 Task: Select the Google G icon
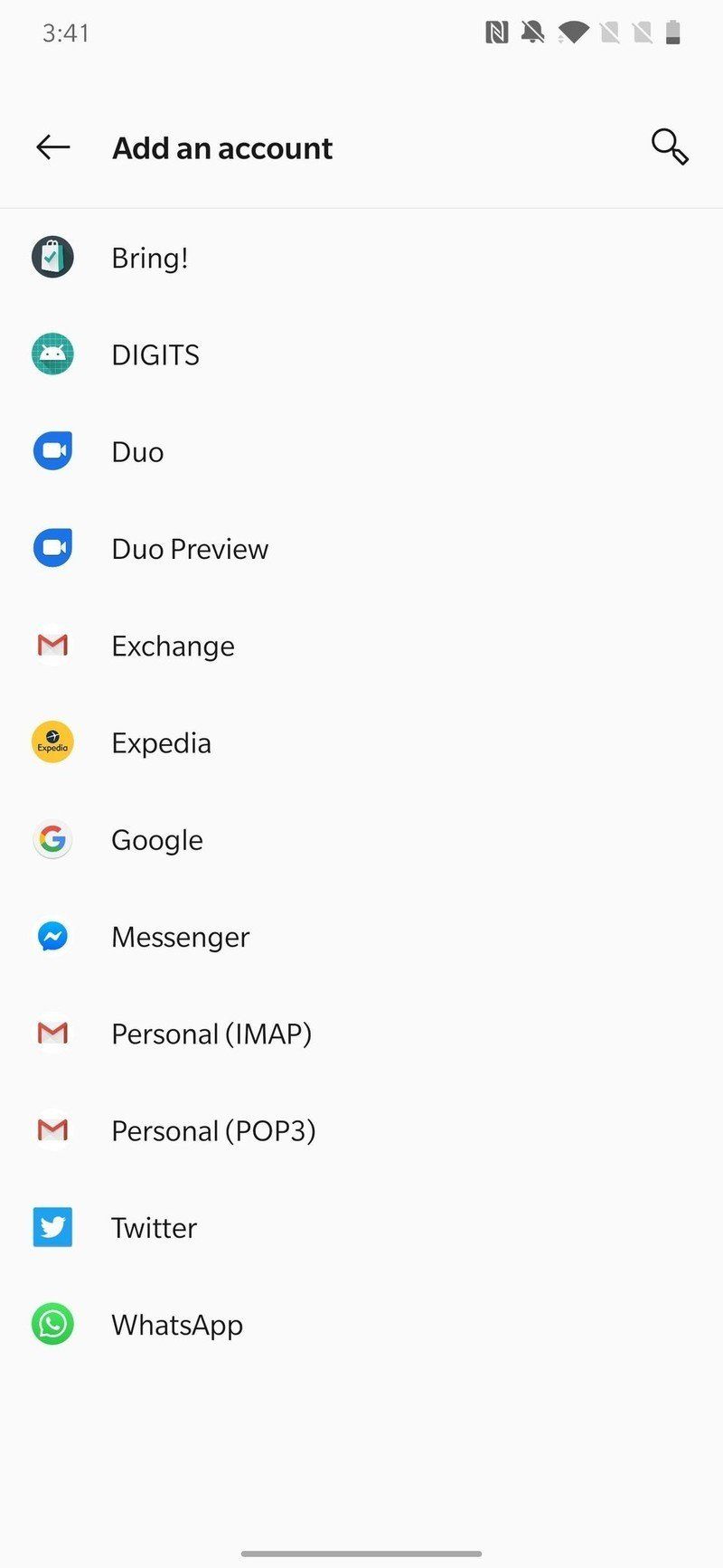pos(52,839)
